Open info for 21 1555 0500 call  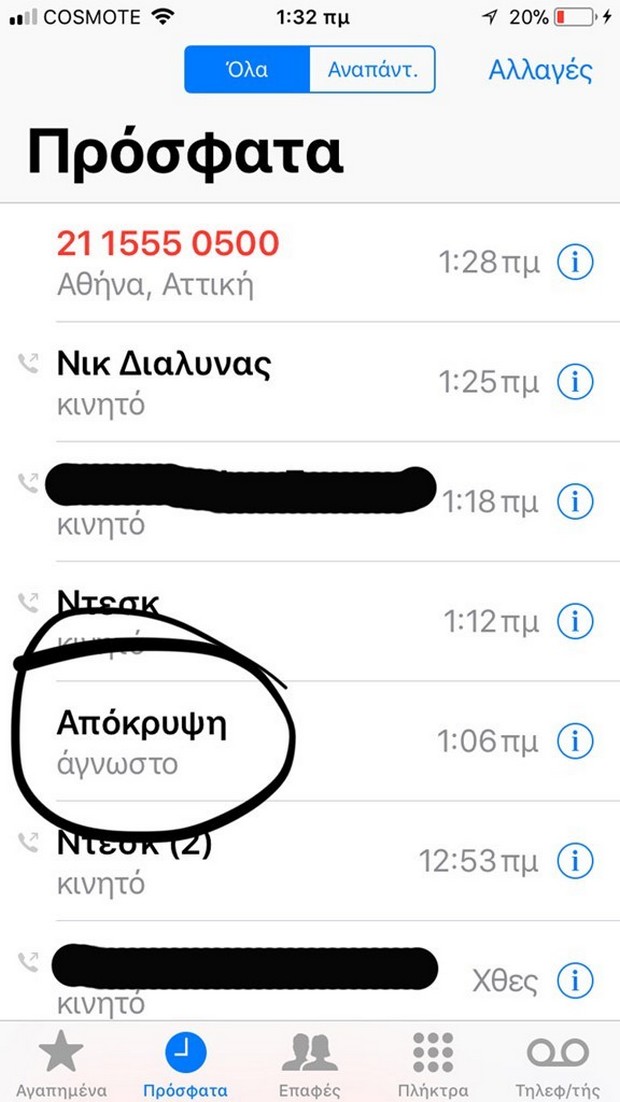coord(575,263)
